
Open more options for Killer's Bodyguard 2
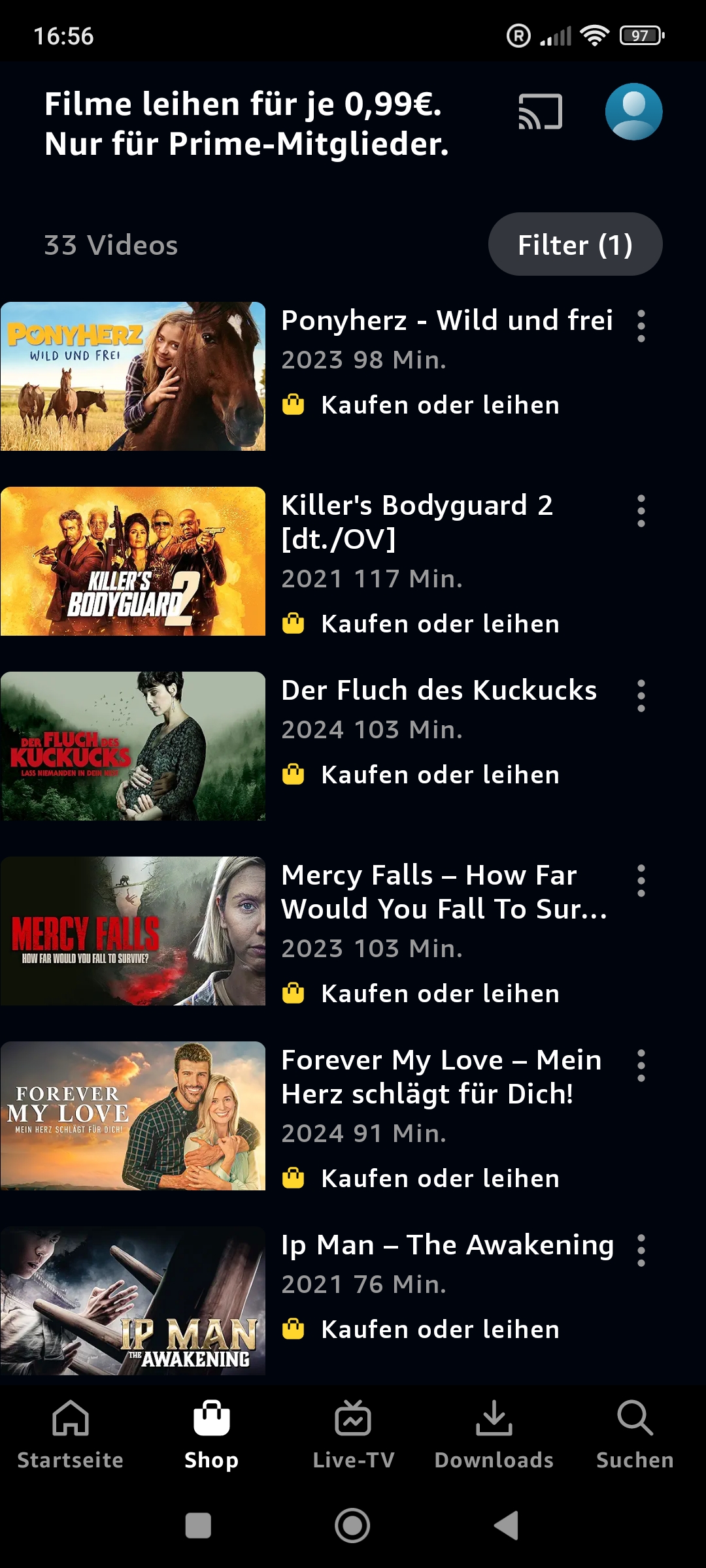[641, 511]
